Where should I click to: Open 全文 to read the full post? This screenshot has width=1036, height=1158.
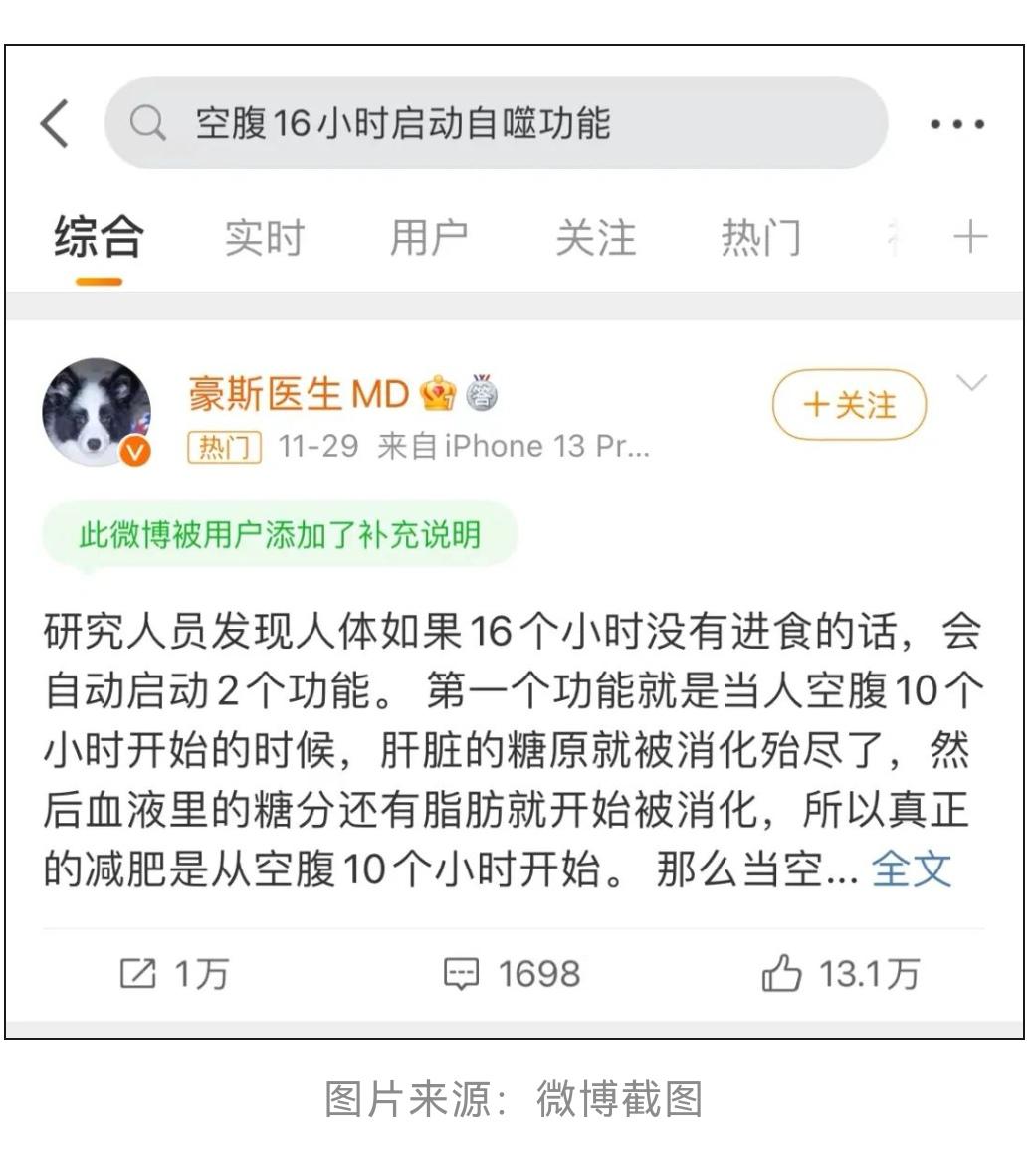click(912, 868)
